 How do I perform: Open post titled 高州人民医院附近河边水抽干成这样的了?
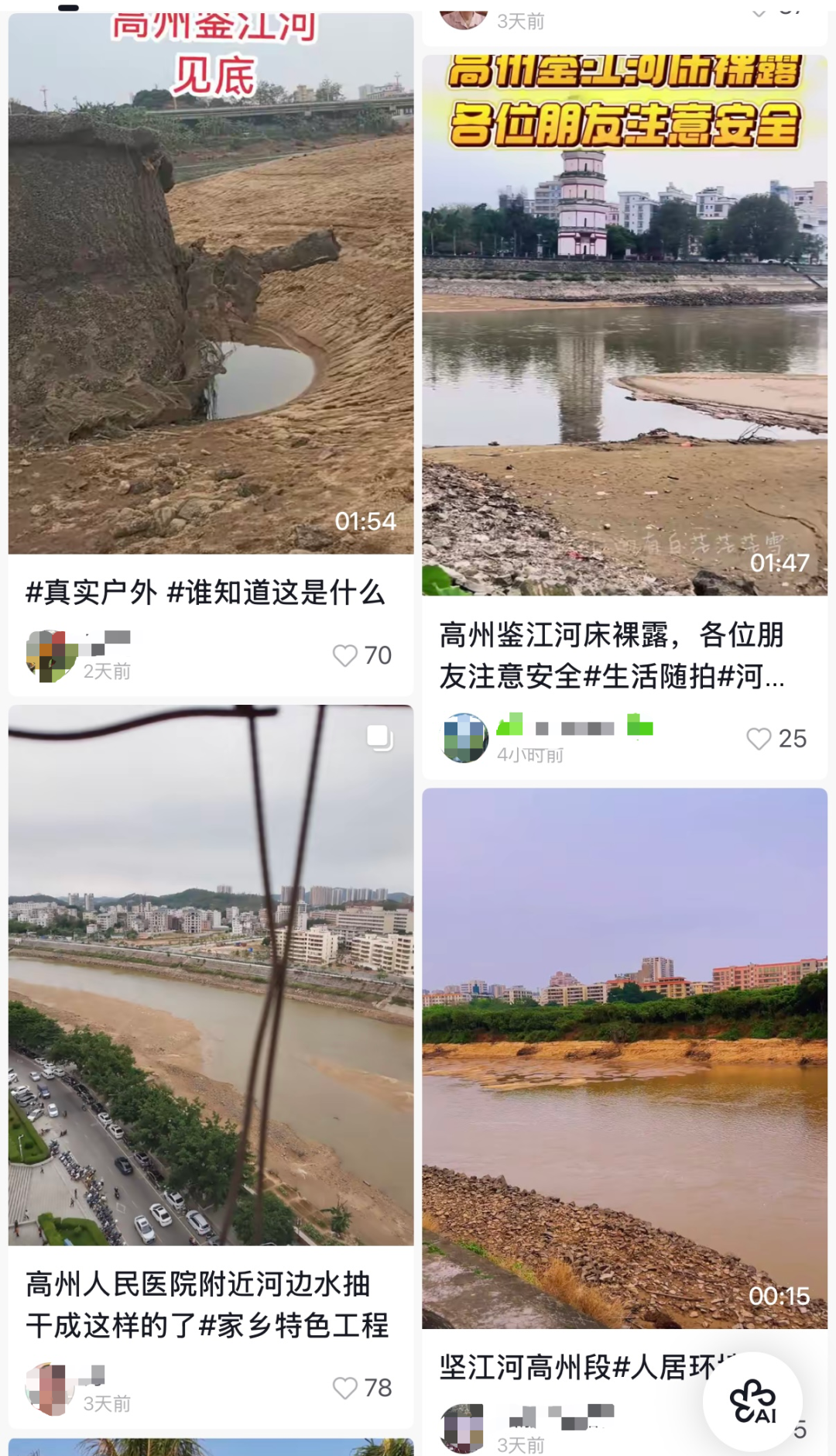(207, 1304)
